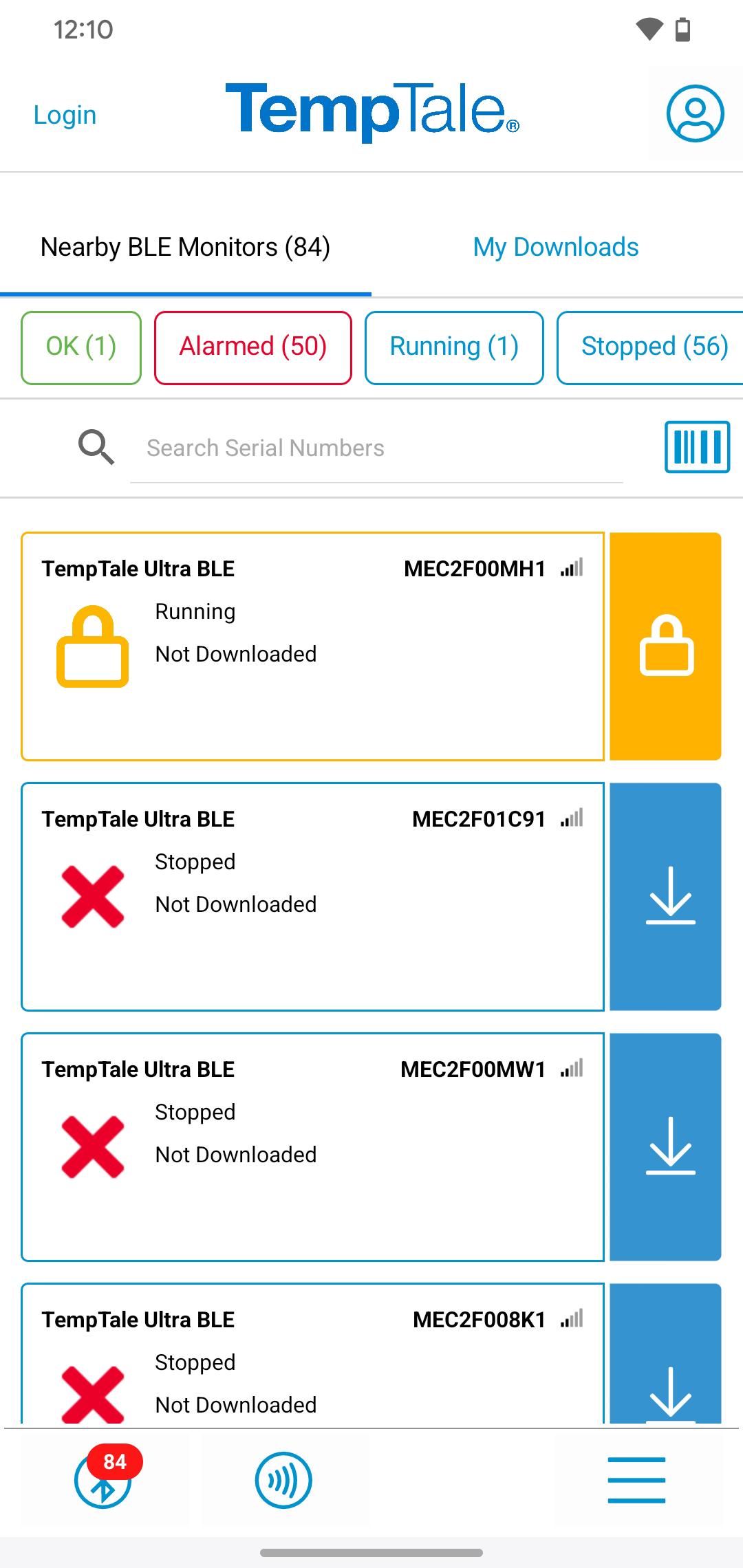Switch to the NFC scan tab

coord(283,1480)
